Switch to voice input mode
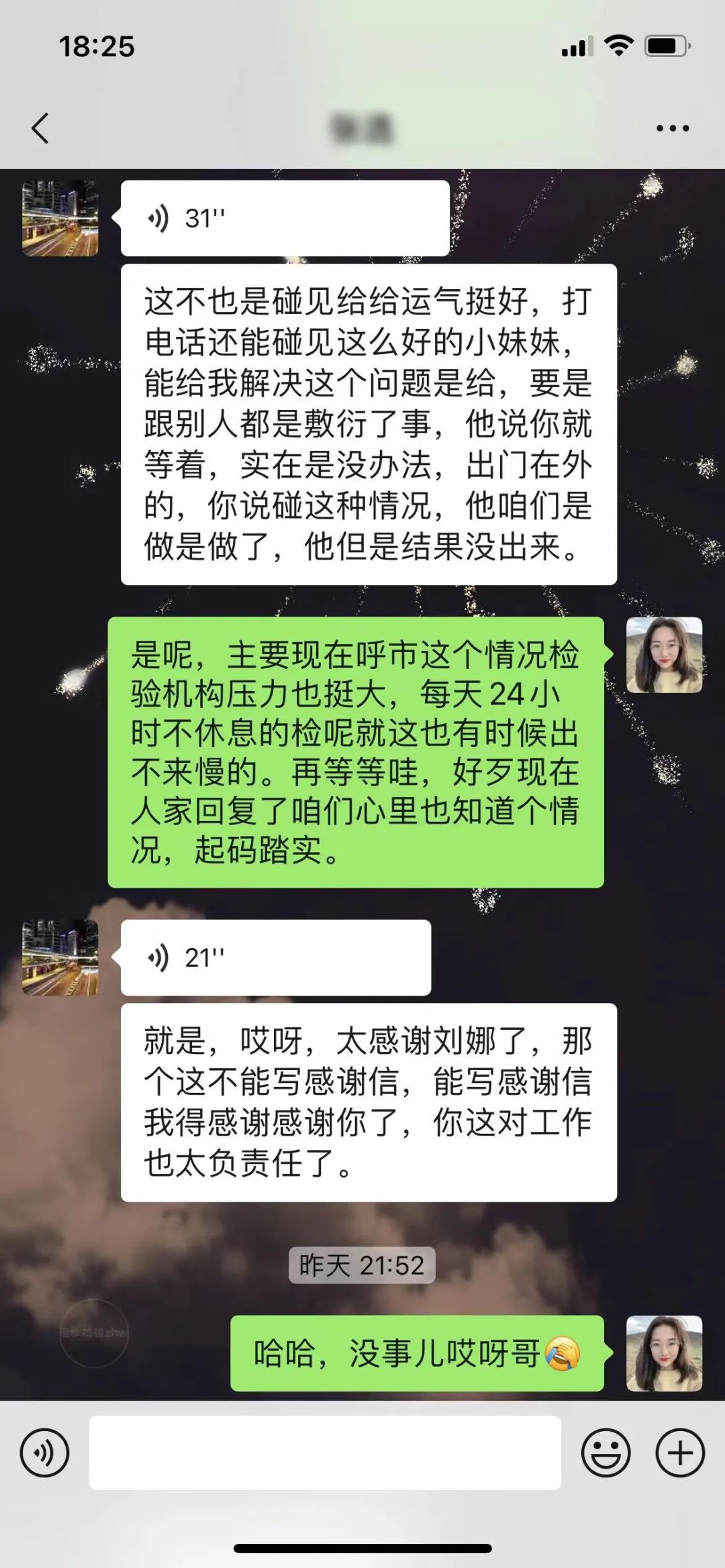The width and height of the screenshot is (725, 1568). (44, 1453)
